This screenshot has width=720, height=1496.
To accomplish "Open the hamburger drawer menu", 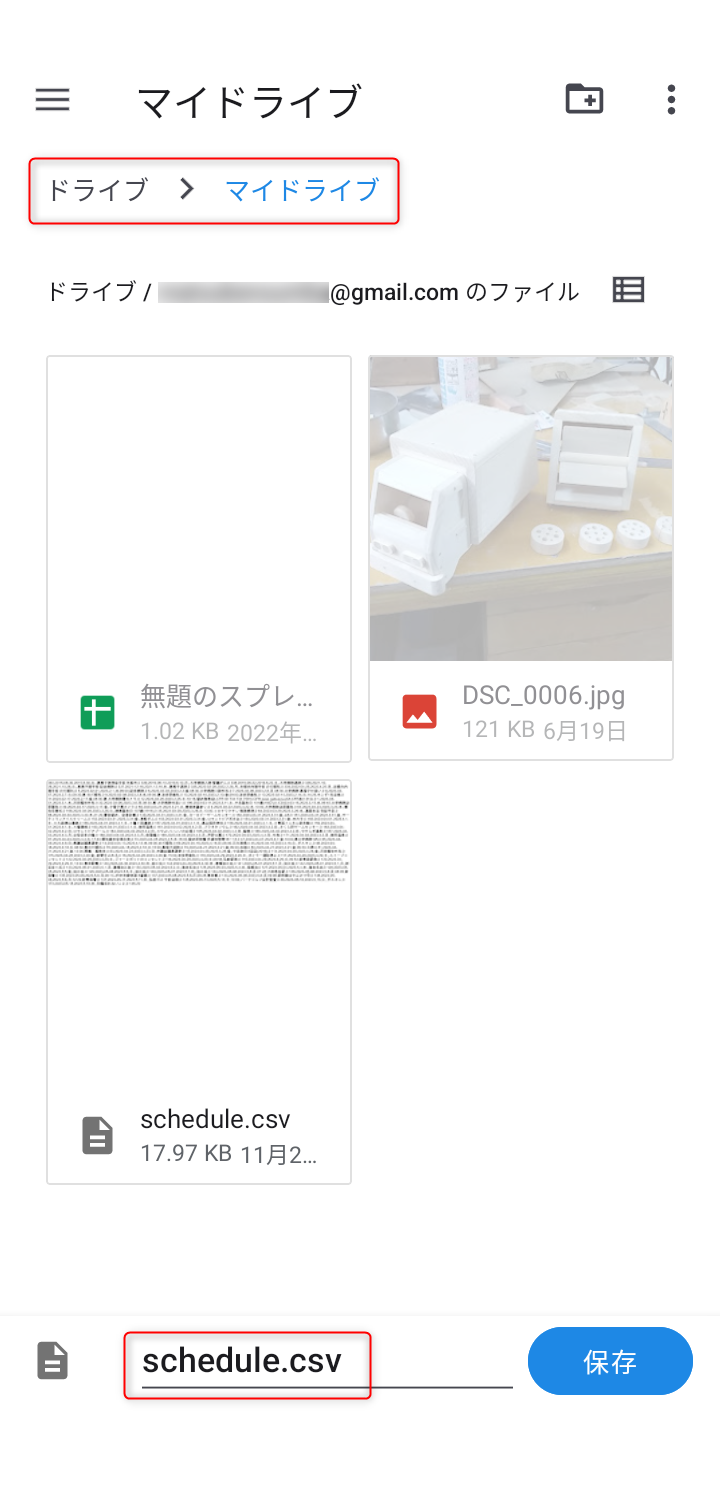I will 53,100.
